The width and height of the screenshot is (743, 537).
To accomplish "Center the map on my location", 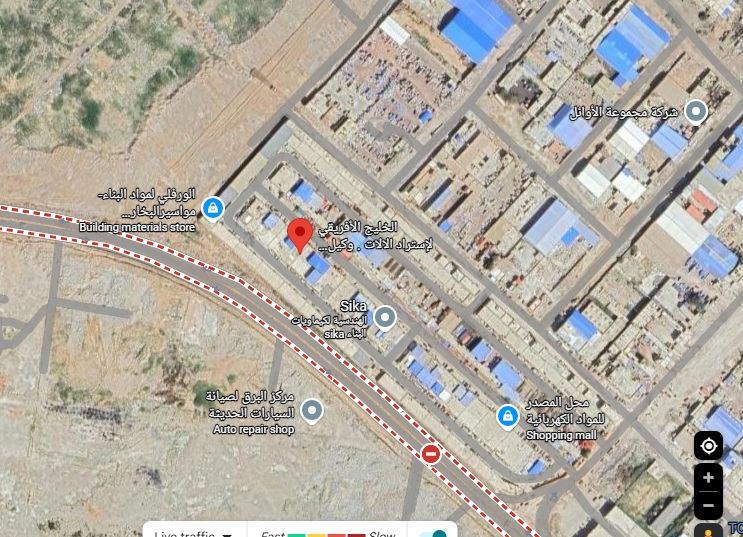I will tap(708, 446).
